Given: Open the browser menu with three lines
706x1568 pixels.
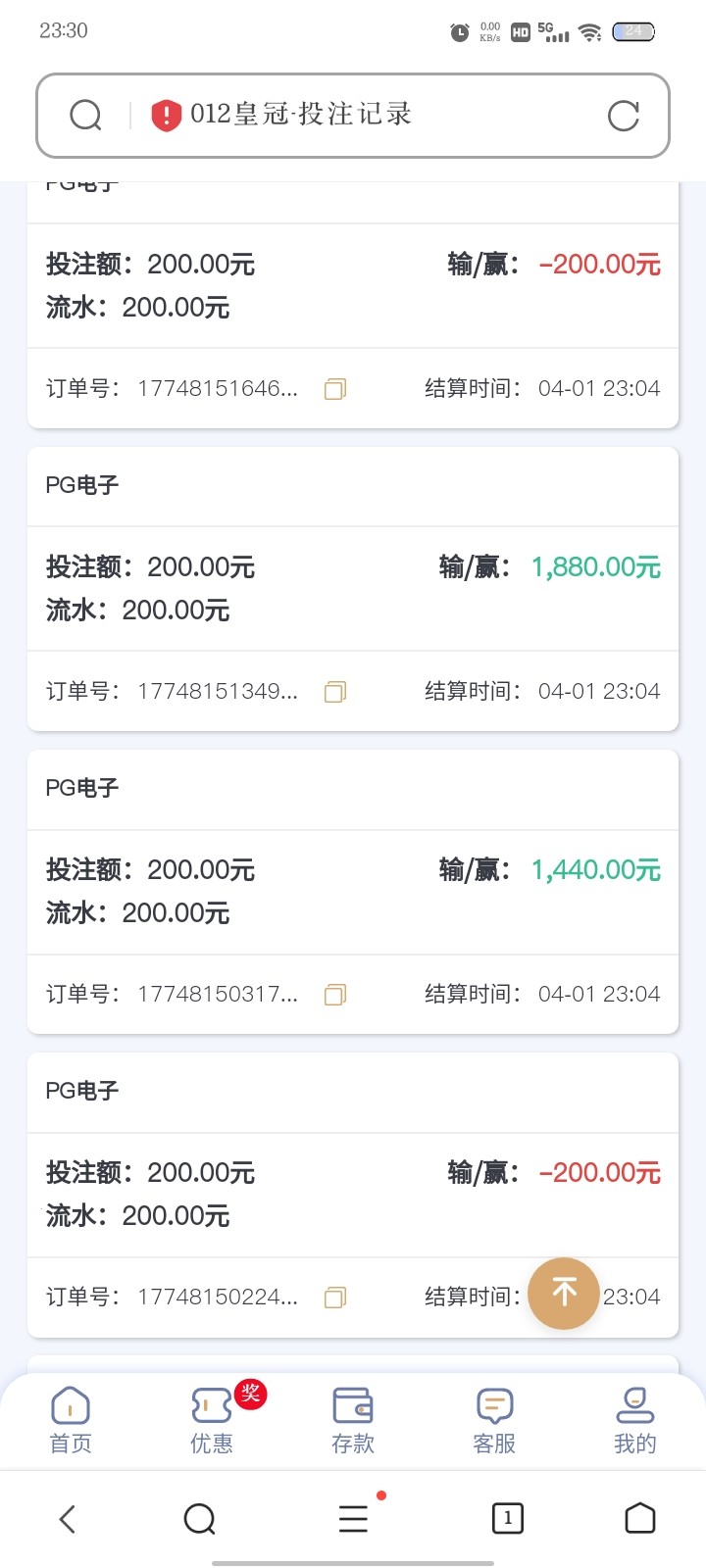Looking at the screenshot, I should point(353,1519).
